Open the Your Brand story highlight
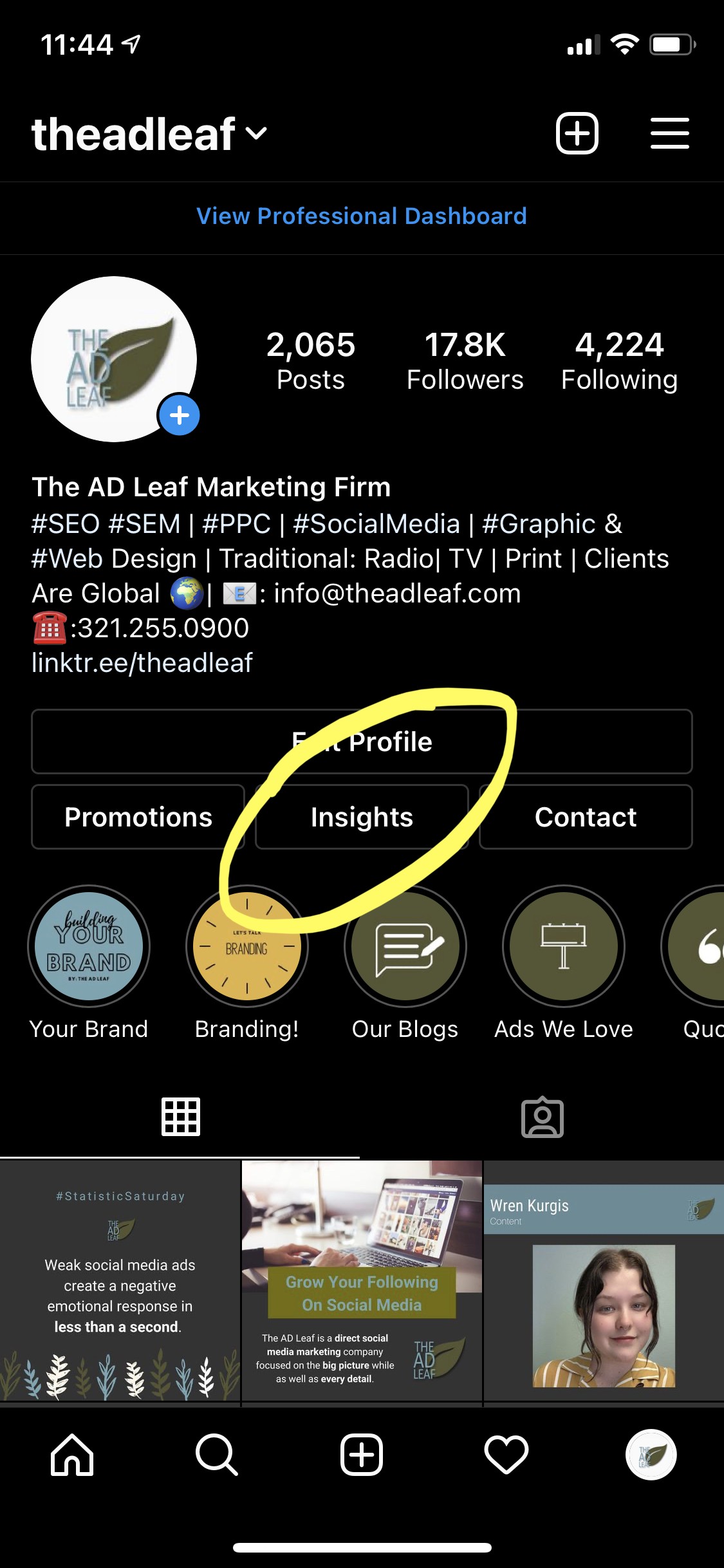This screenshot has height=1568, width=724. pos(89,946)
